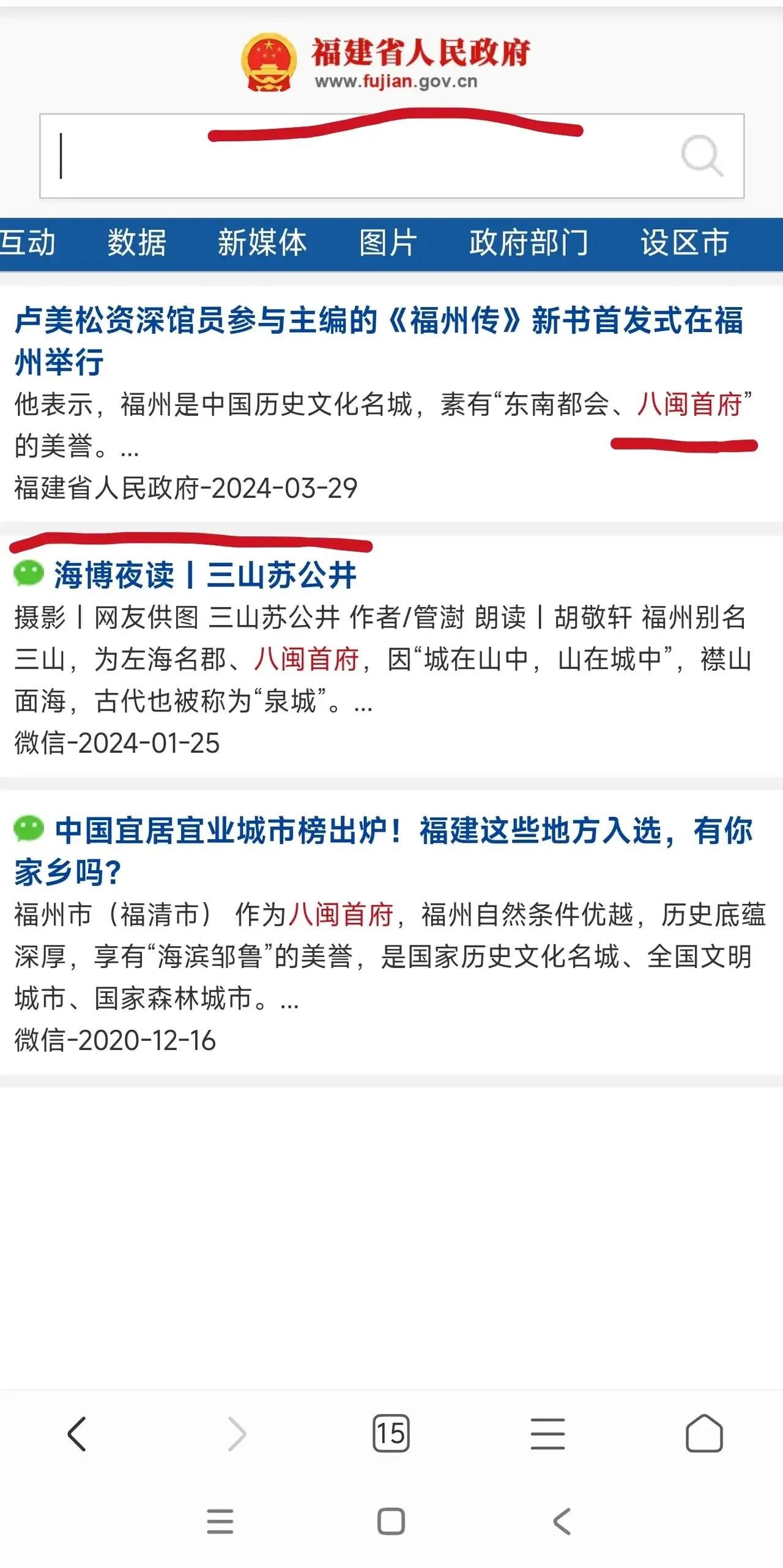The width and height of the screenshot is (783, 1568).
Task: Switch to the 数据 tab
Action: pos(137,243)
